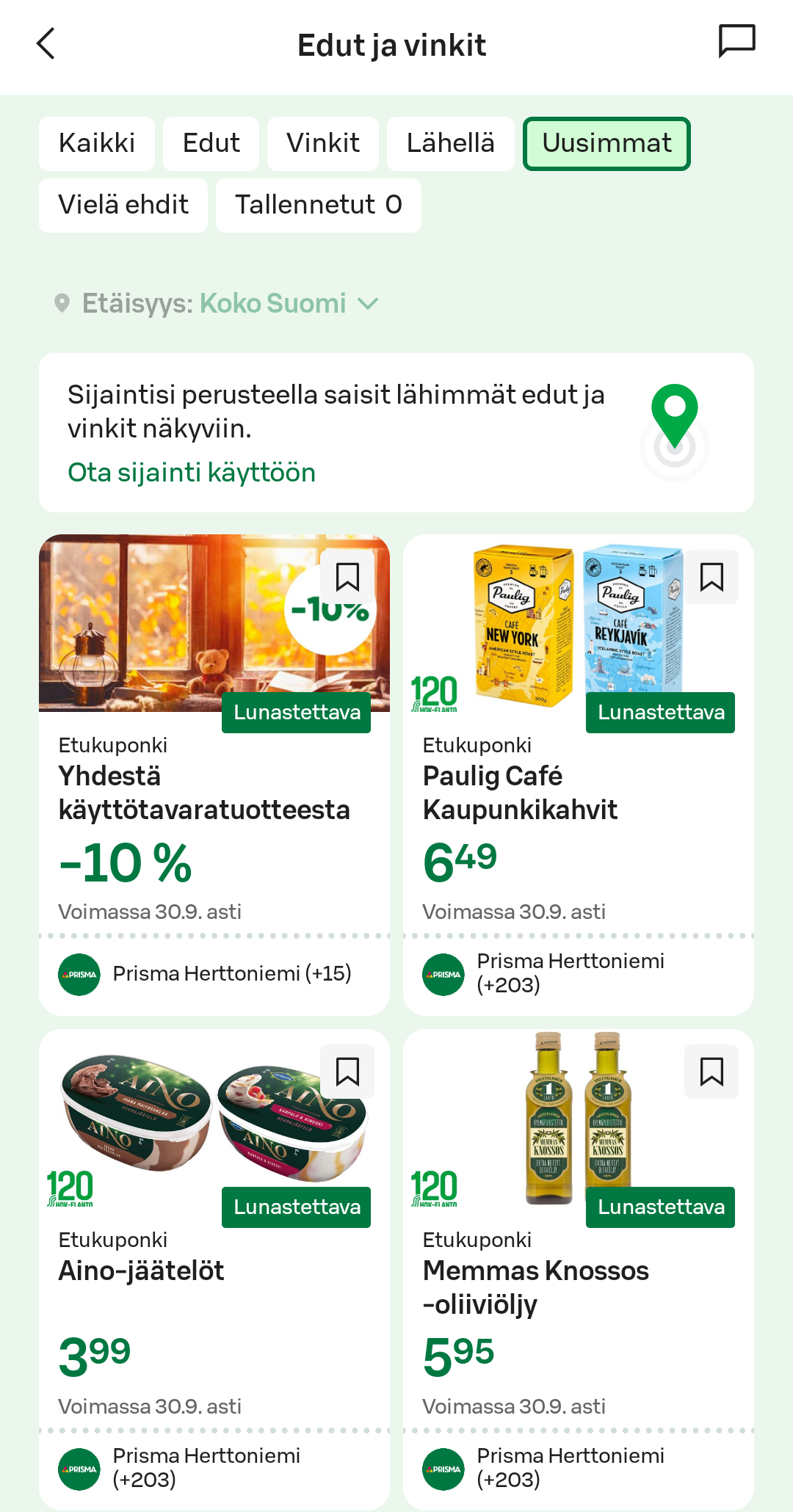This screenshot has width=793, height=1512.
Task: Save the Paulig Café coupon
Action: click(711, 577)
